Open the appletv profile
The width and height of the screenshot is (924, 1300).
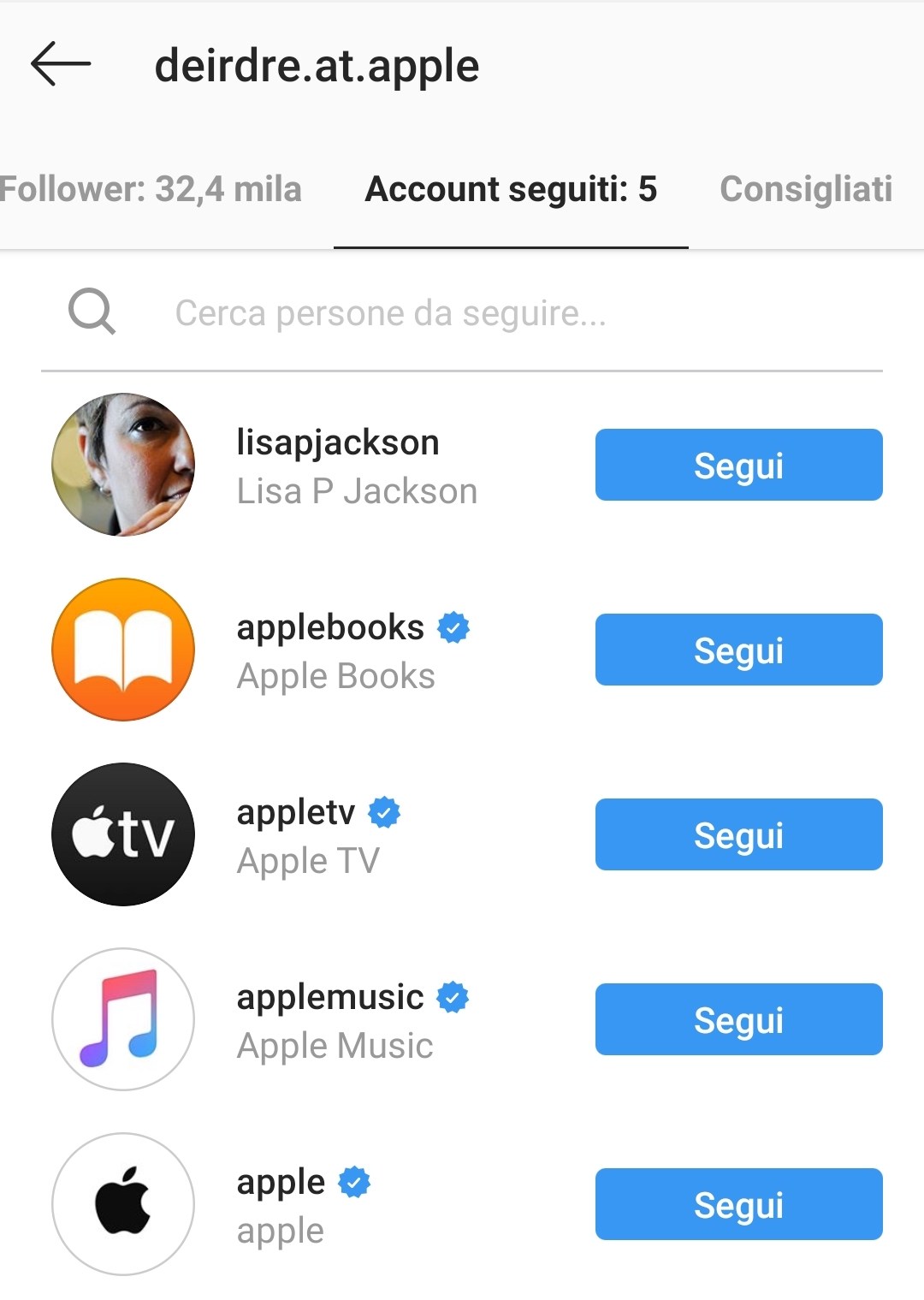(296, 813)
